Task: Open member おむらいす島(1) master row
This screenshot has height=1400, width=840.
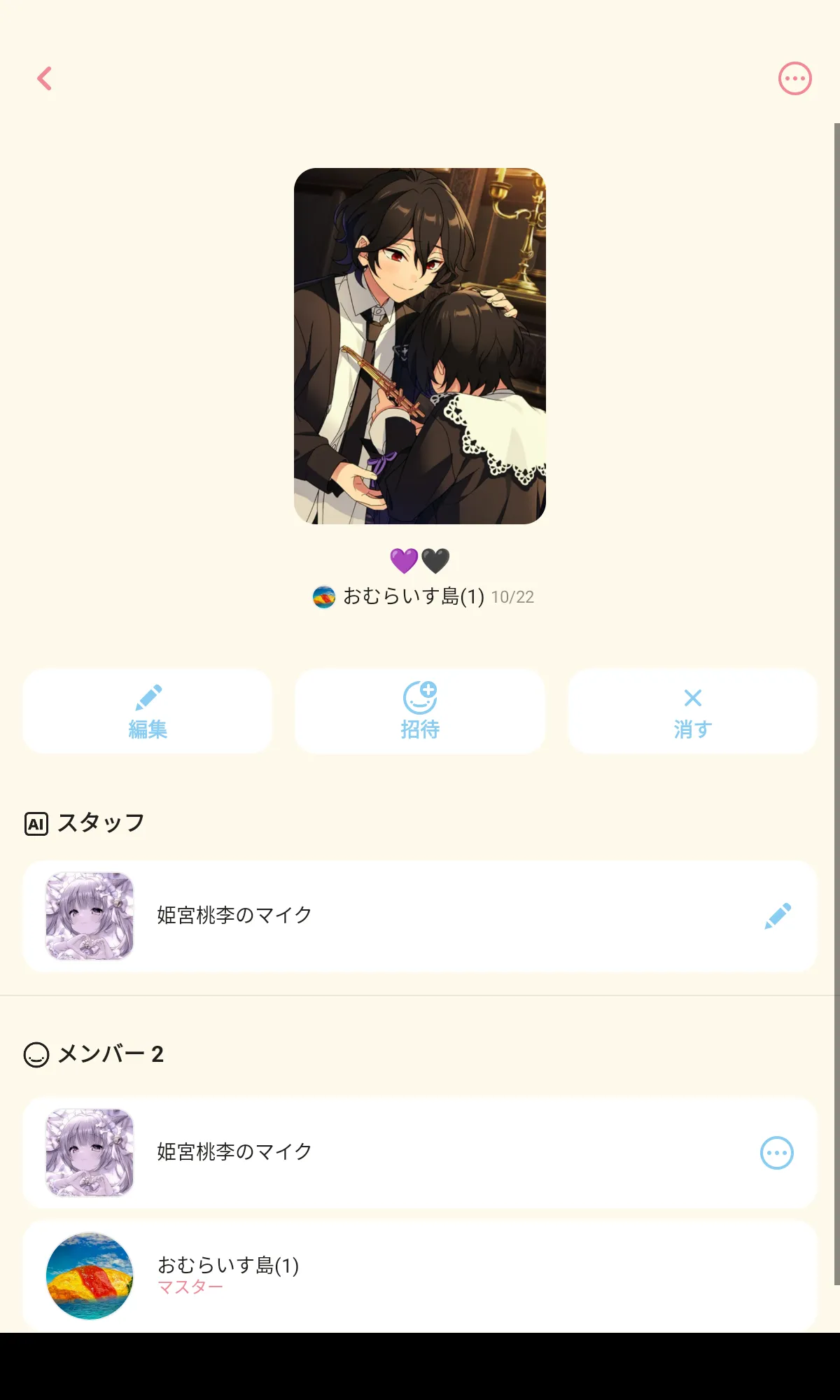Action: [420, 1275]
